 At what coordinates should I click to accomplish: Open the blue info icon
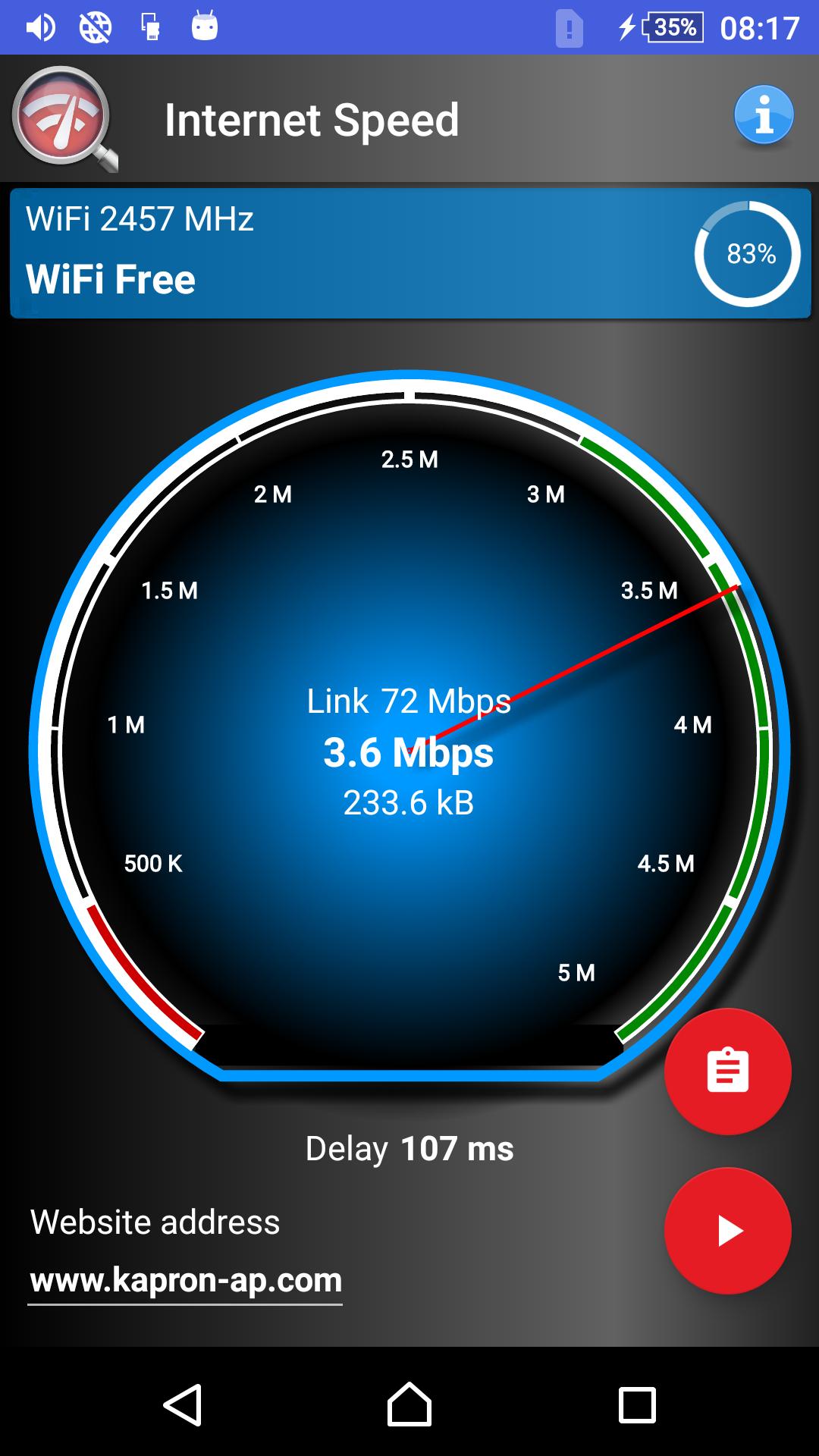coord(764,118)
